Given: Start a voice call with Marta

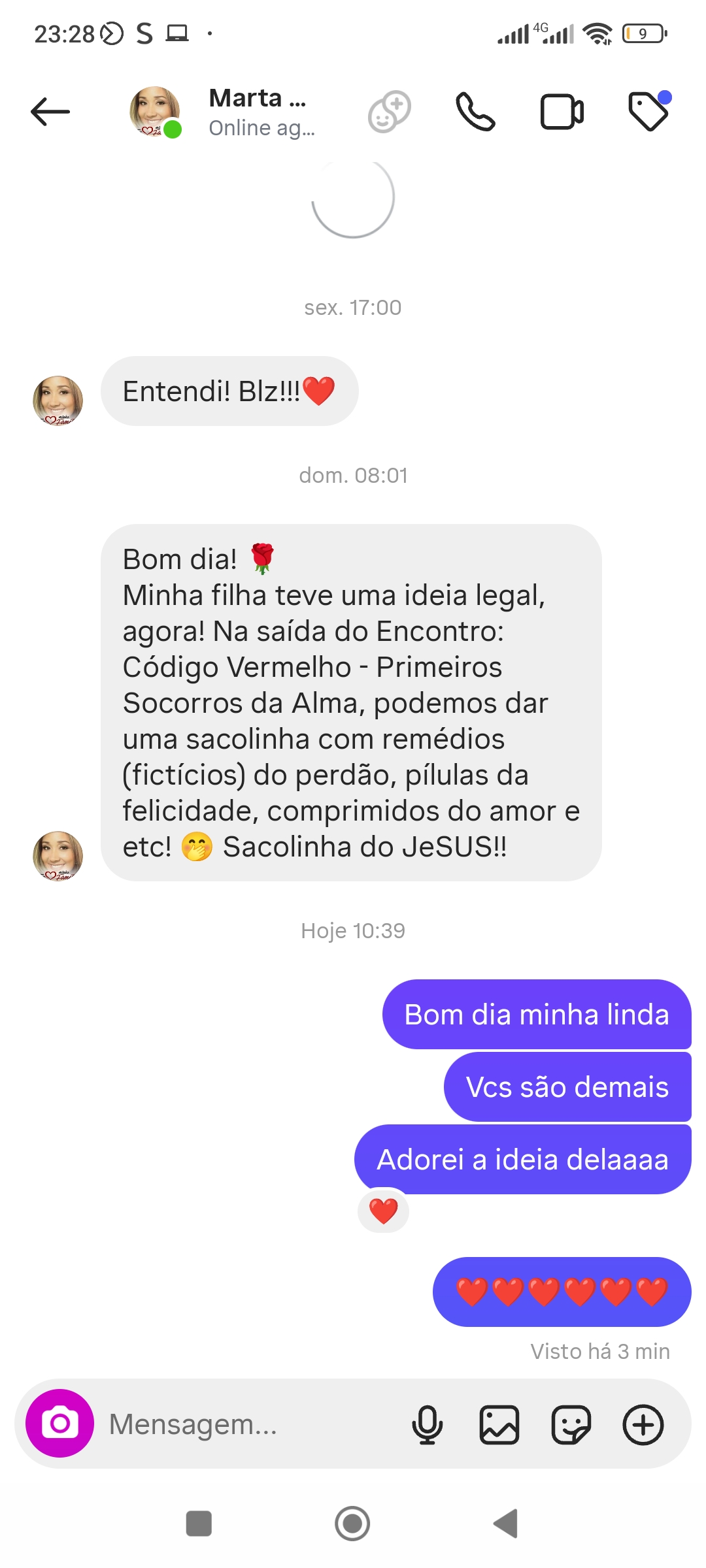Looking at the screenshot, I should point(475,112).
